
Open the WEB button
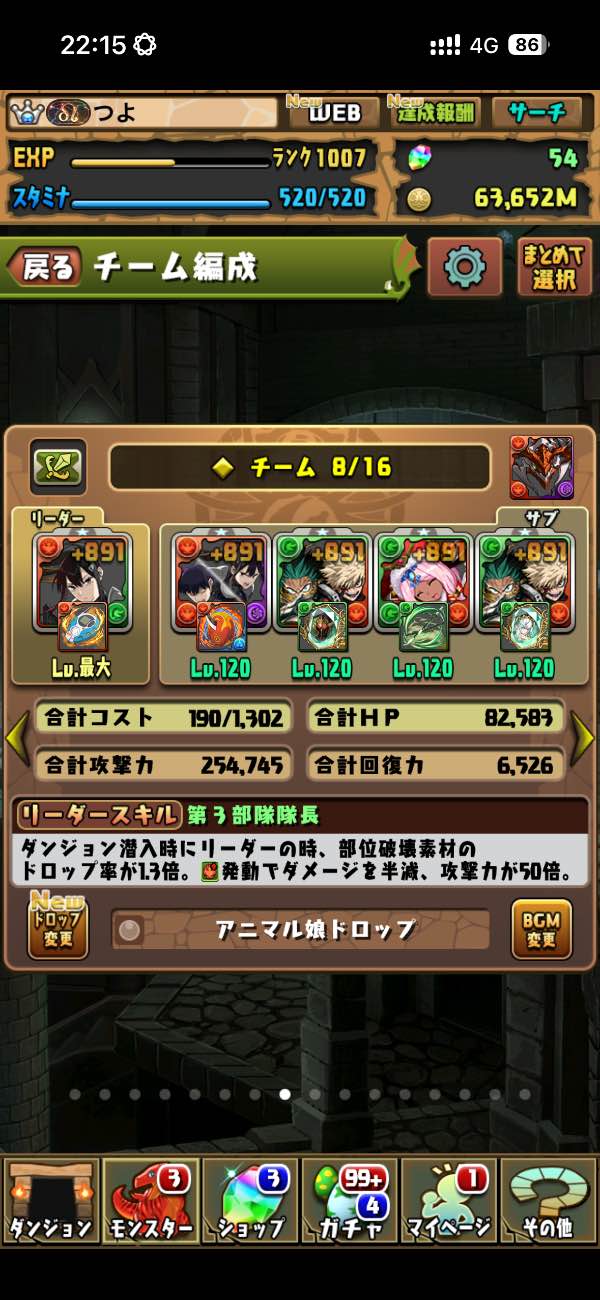coord(334,113)
